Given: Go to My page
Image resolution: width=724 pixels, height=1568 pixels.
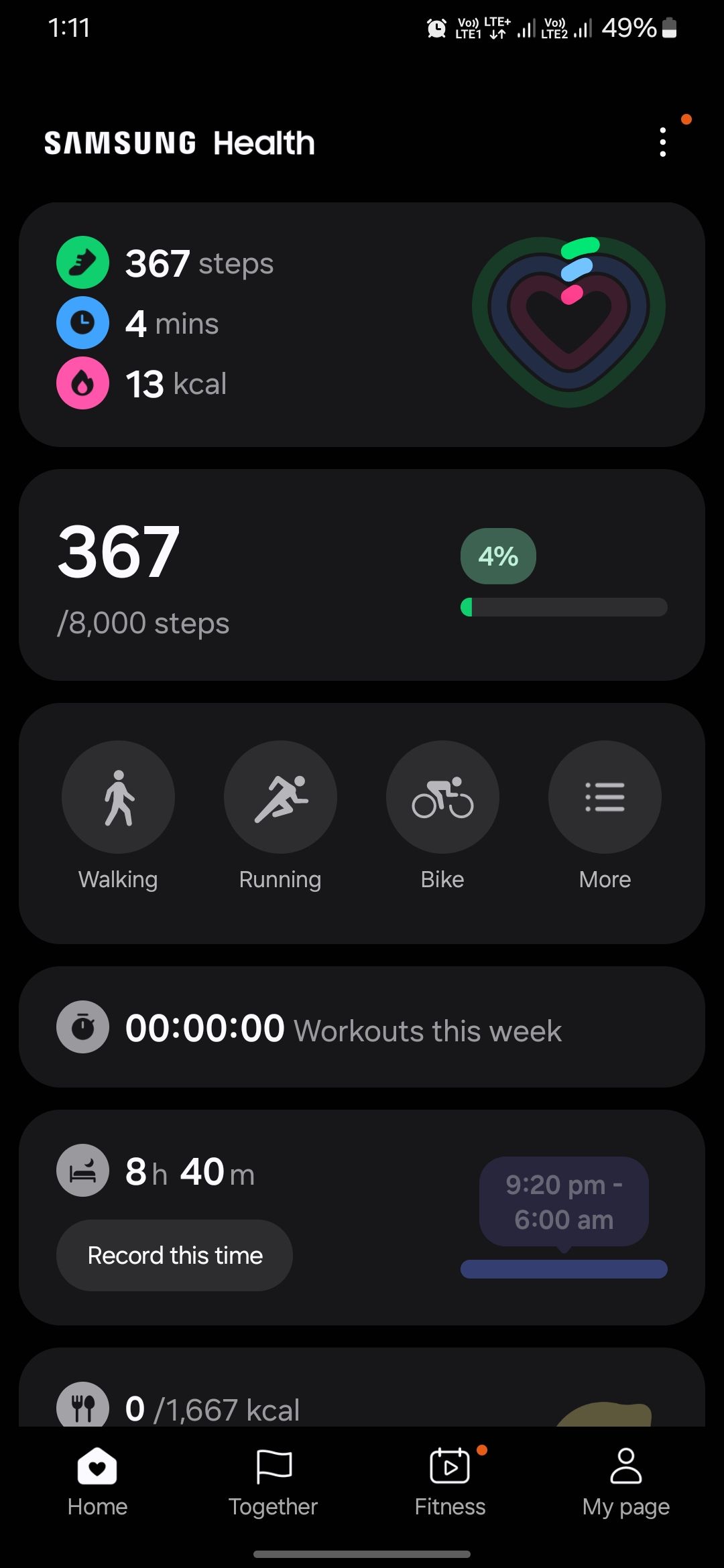Looking at the screenshot, I should coord(625,1484).
